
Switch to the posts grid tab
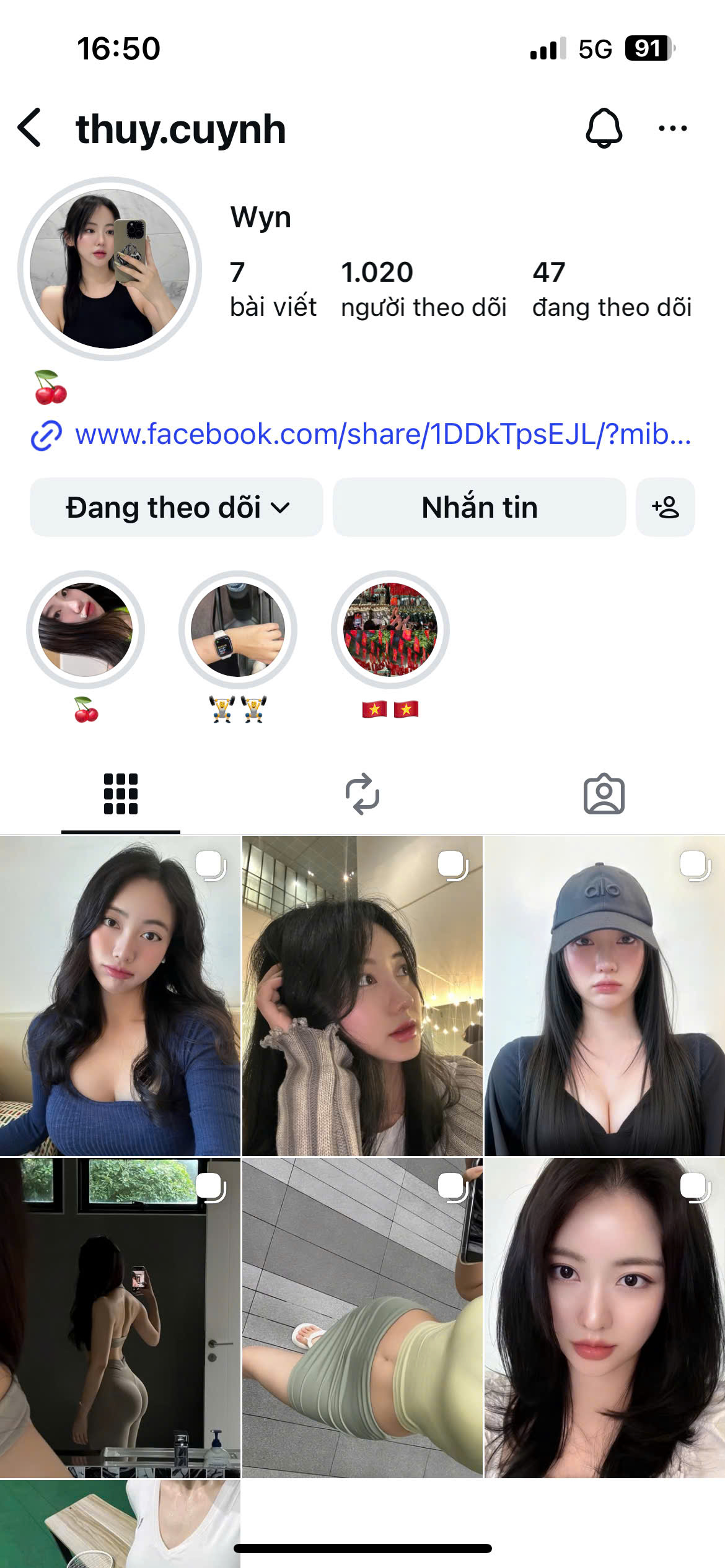pos(121,794)
